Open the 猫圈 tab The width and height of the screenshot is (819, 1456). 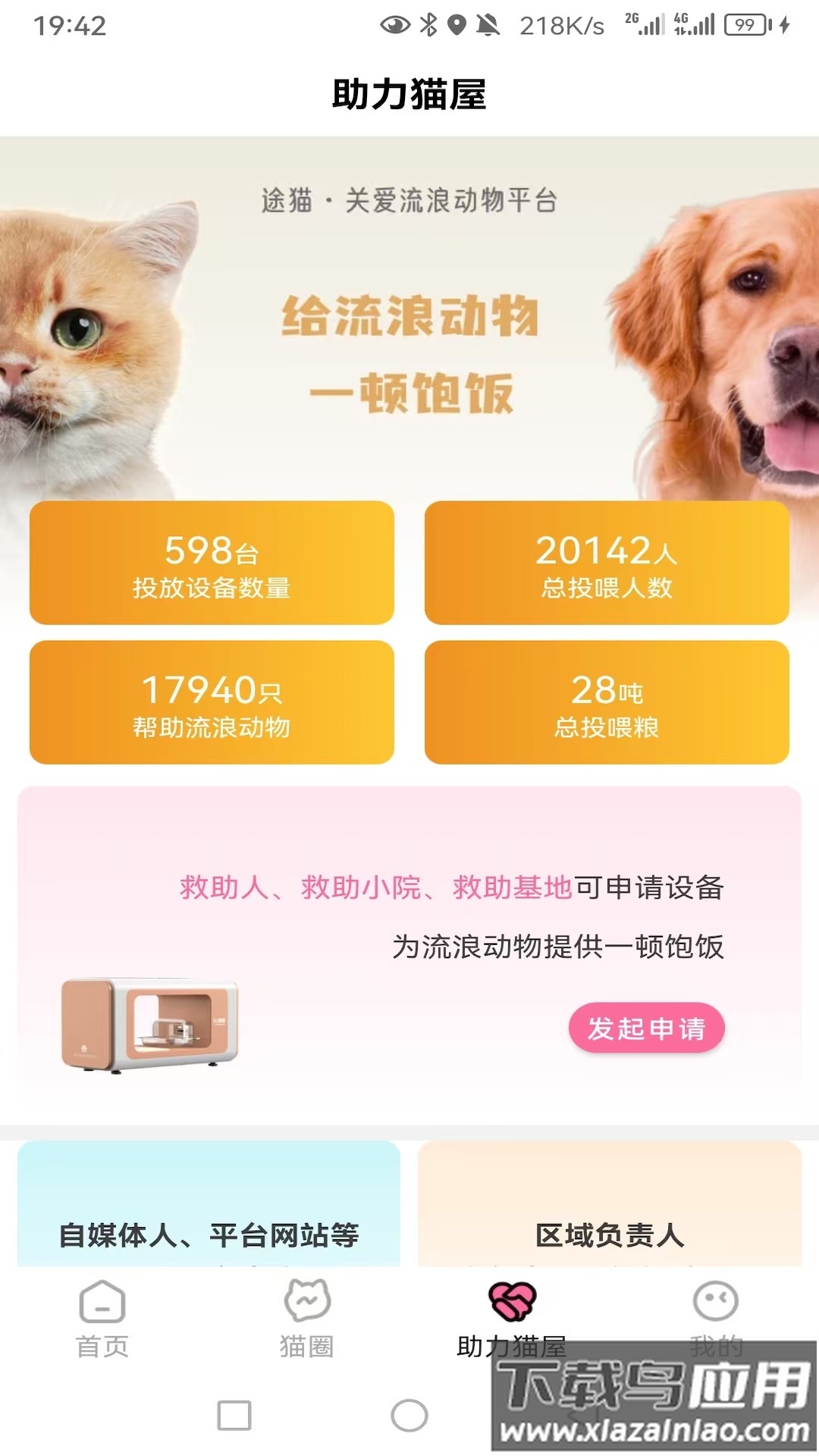click(x=307, y=1319)
